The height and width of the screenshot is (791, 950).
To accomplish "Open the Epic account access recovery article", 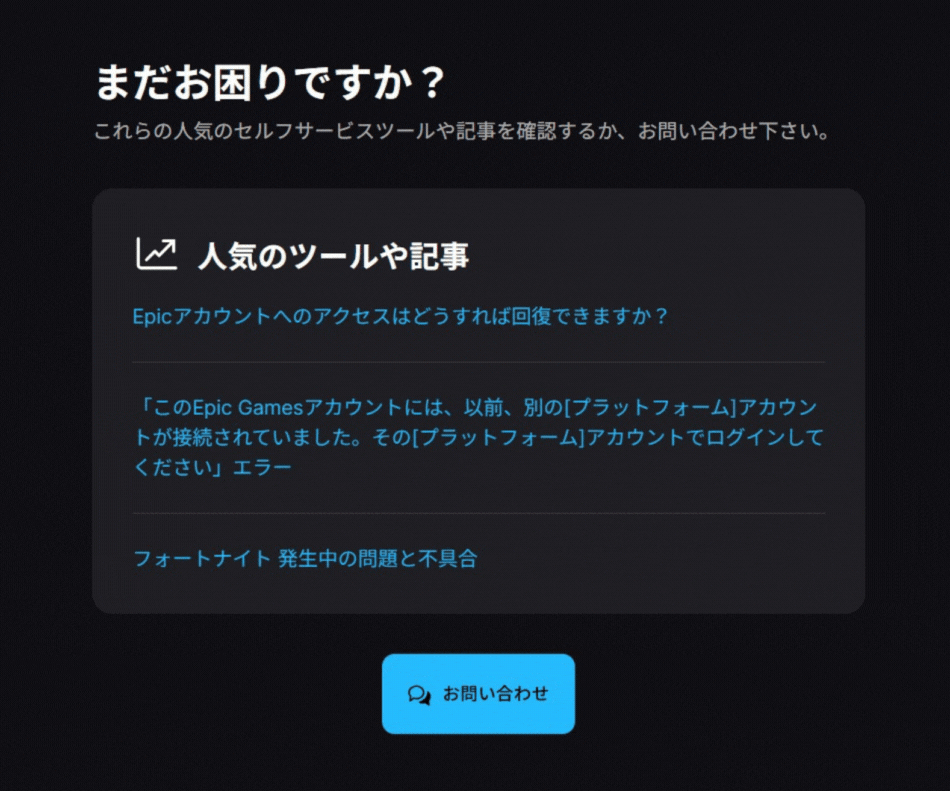I will tap(400, 316).
